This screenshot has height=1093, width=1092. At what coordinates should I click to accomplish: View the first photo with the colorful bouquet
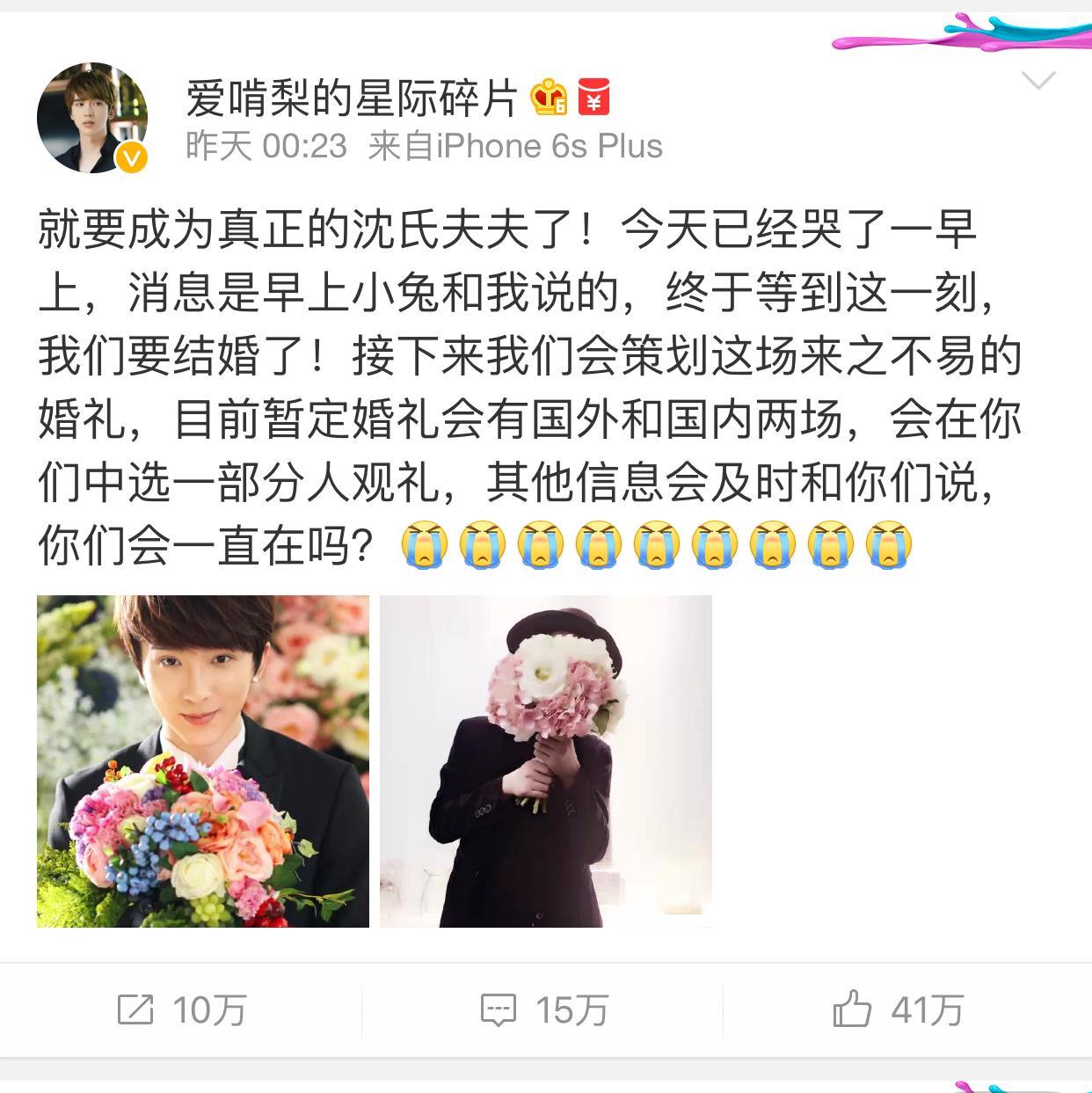[203, 761]
